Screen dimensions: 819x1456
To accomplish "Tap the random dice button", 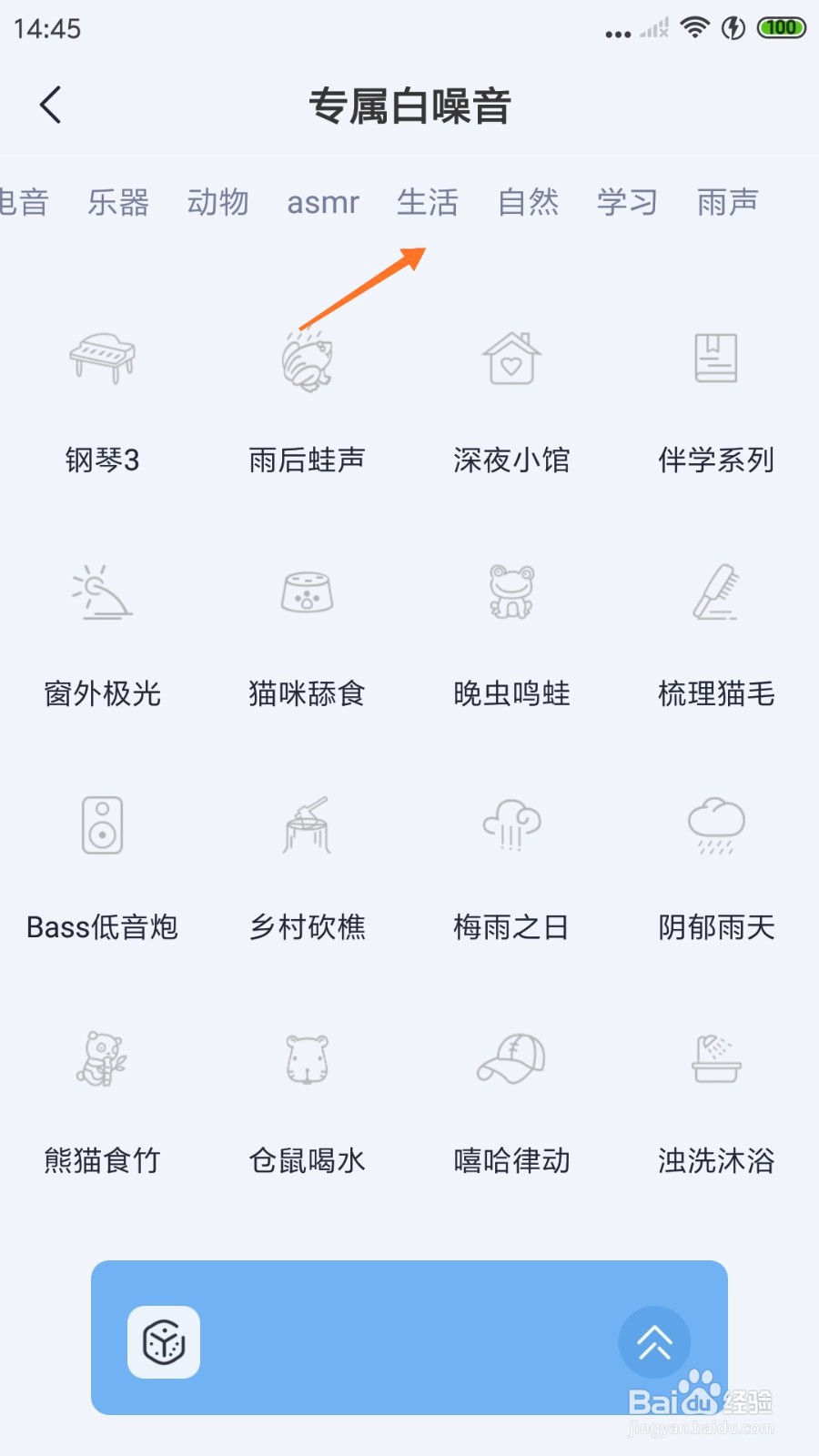I will (x=164, y=1342).
